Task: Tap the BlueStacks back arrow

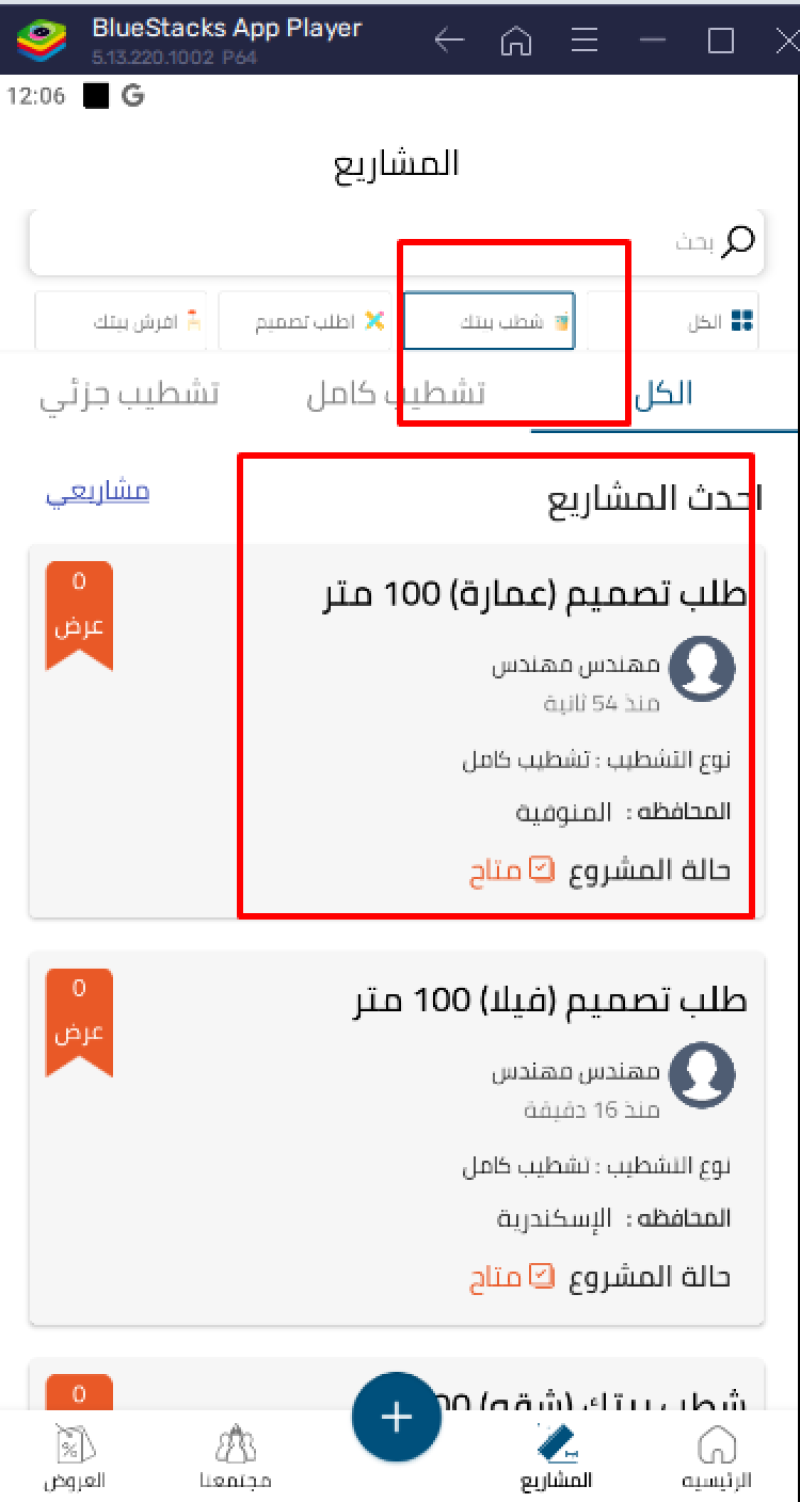Action: tap(449, 40)
